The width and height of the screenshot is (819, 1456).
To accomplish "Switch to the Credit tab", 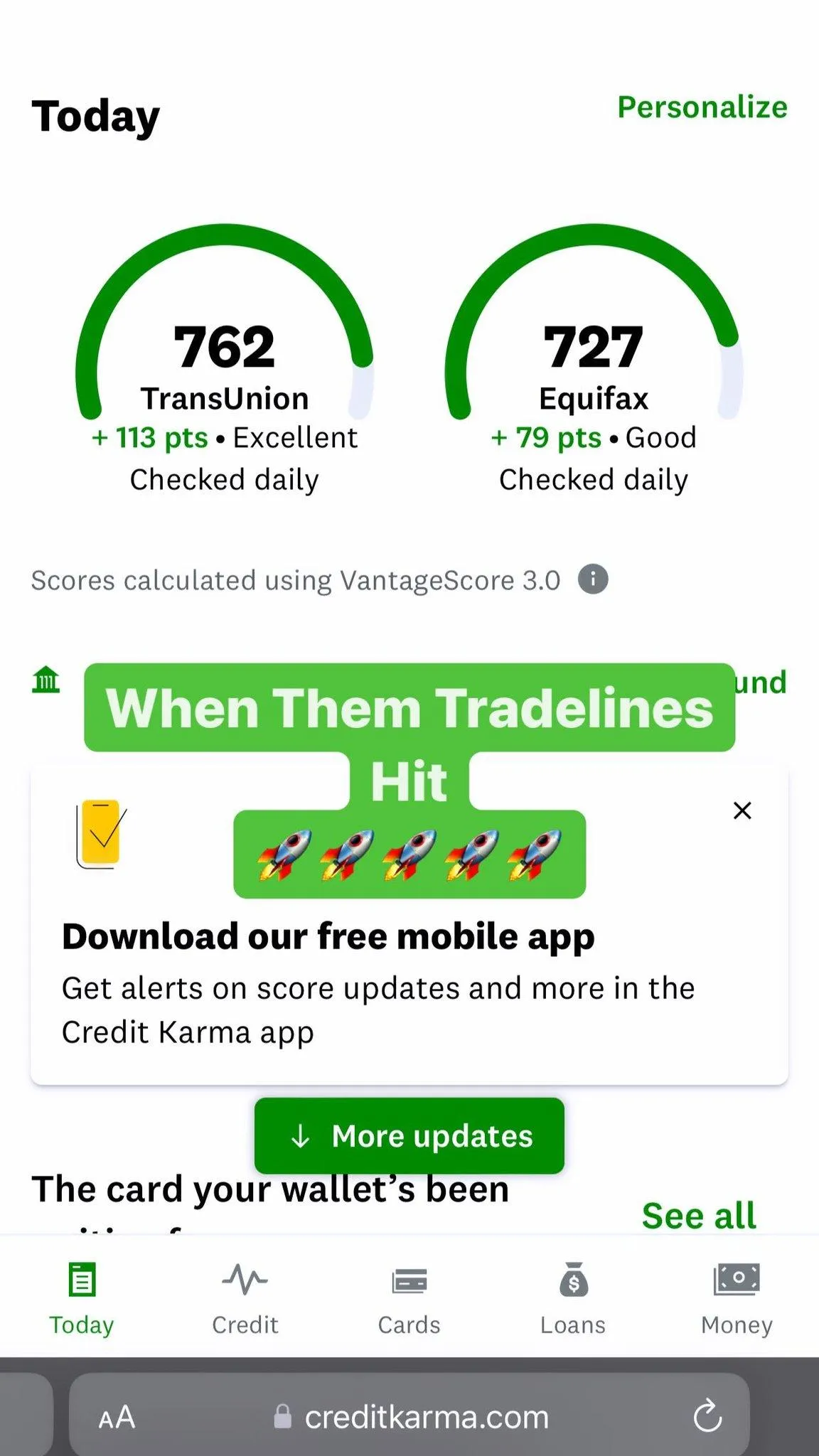I will [245, 1297].
